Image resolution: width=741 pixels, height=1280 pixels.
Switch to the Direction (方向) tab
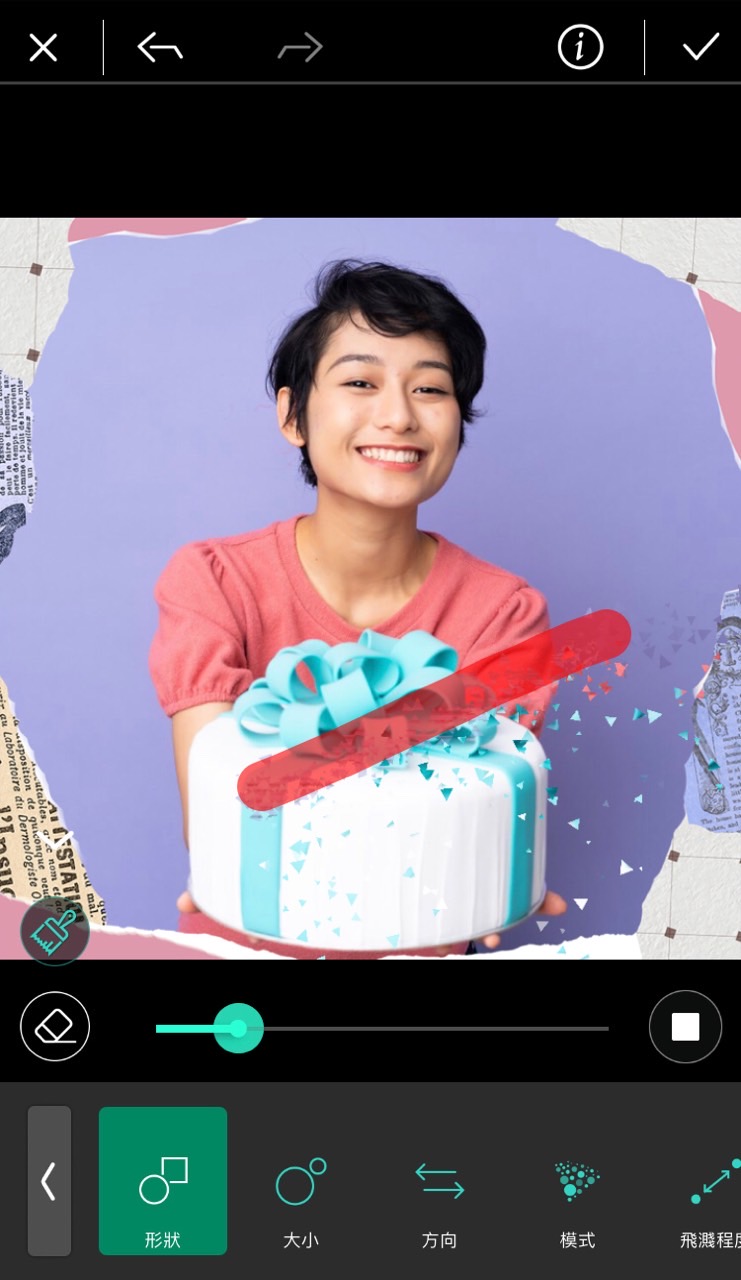click(439, 1182)
